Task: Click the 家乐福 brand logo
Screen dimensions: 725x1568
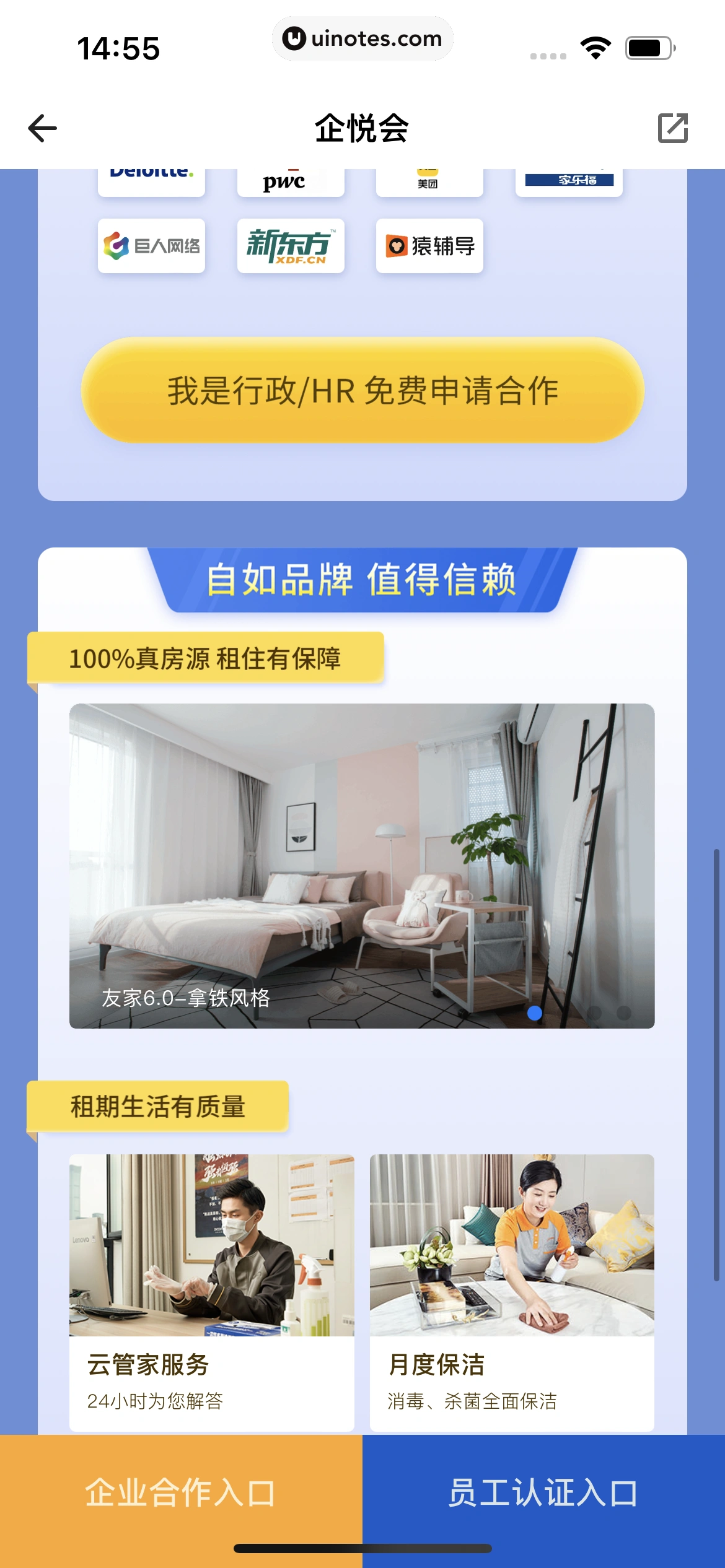Action: tap(568, 178)
